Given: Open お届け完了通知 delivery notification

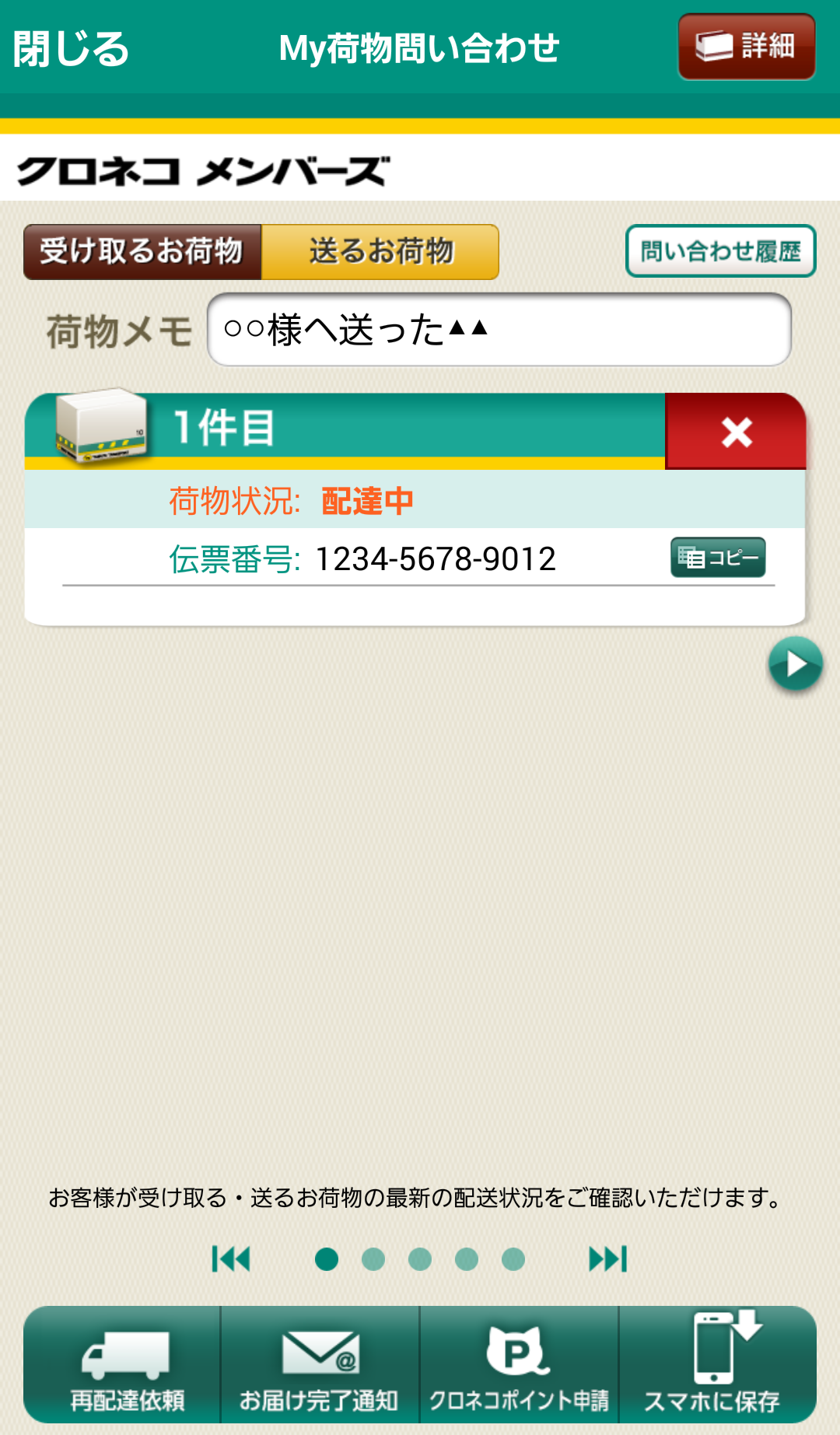Looking at the screenshot, I should (x=320, y=1367).
